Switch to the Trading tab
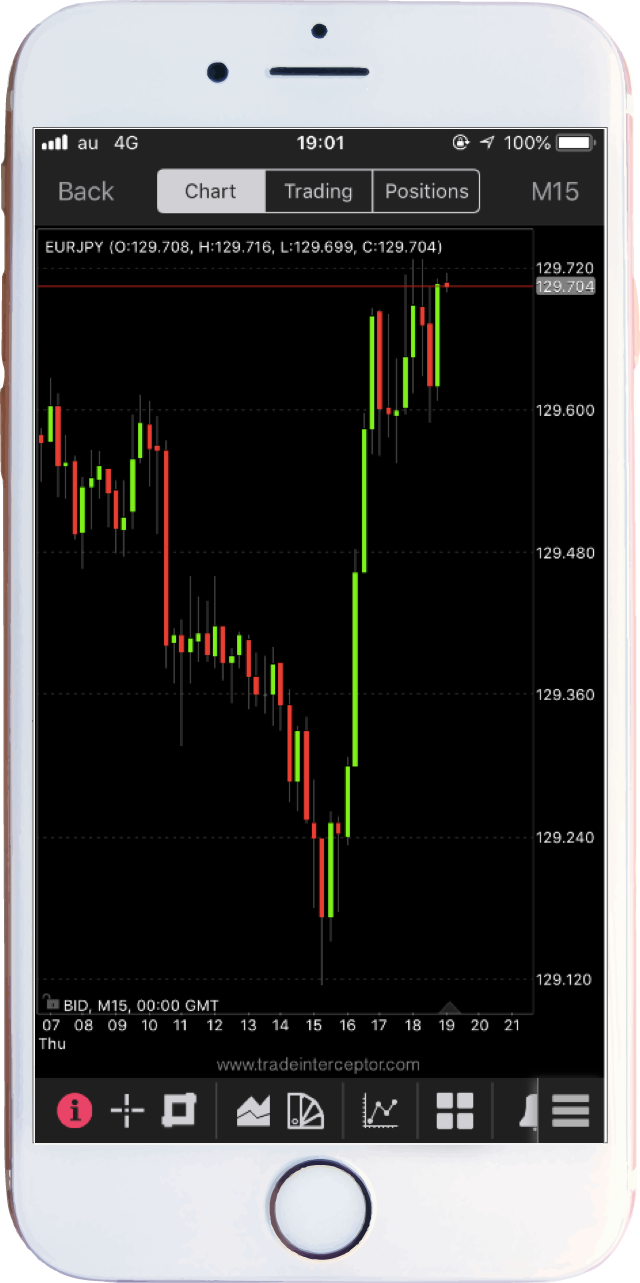Image resolution: width=640 pixels, height=1283 pixels. tap(318, 191)
